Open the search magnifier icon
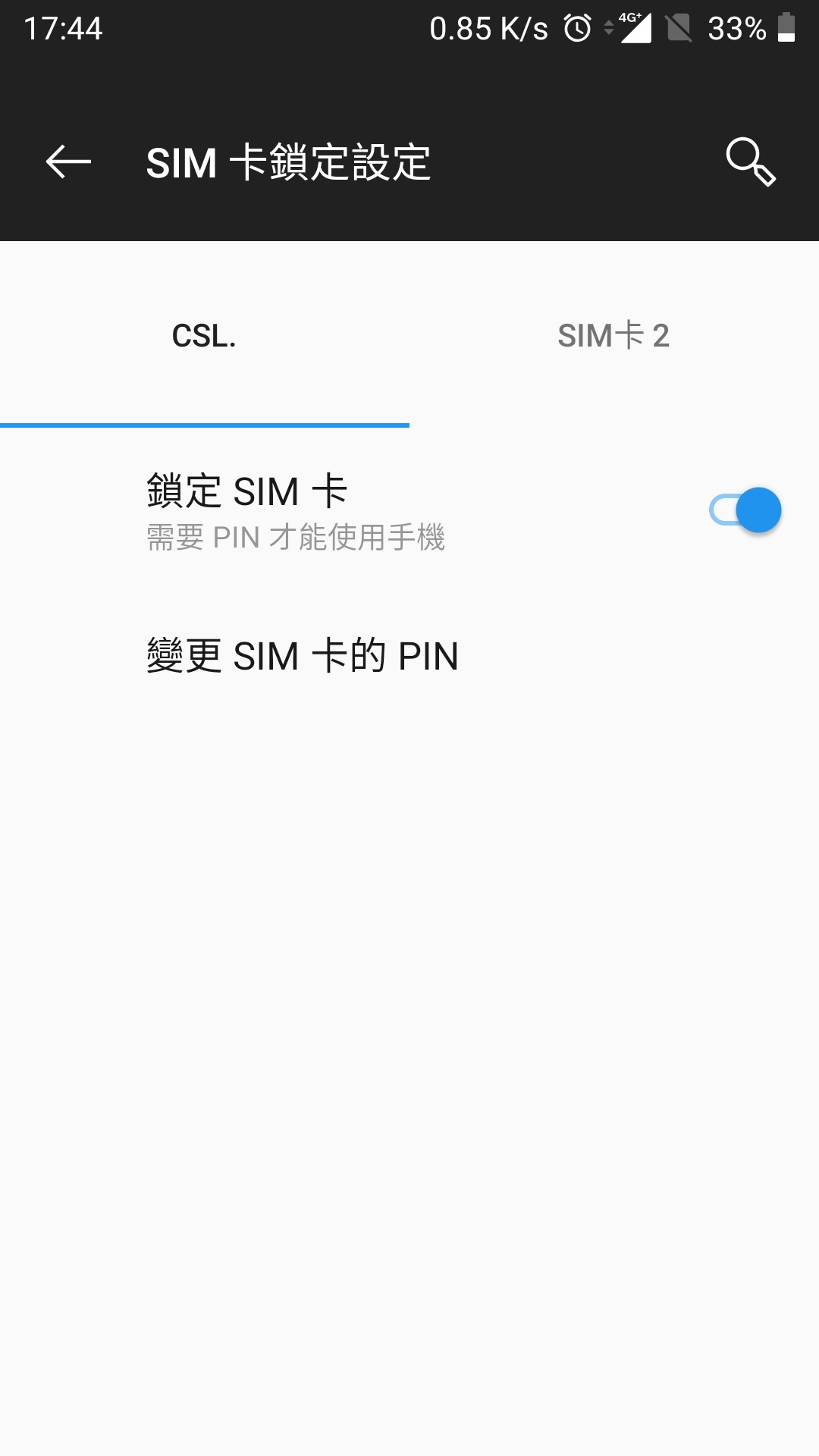The width and height of the screenshot is (819, 1456). tap(751, 162)
